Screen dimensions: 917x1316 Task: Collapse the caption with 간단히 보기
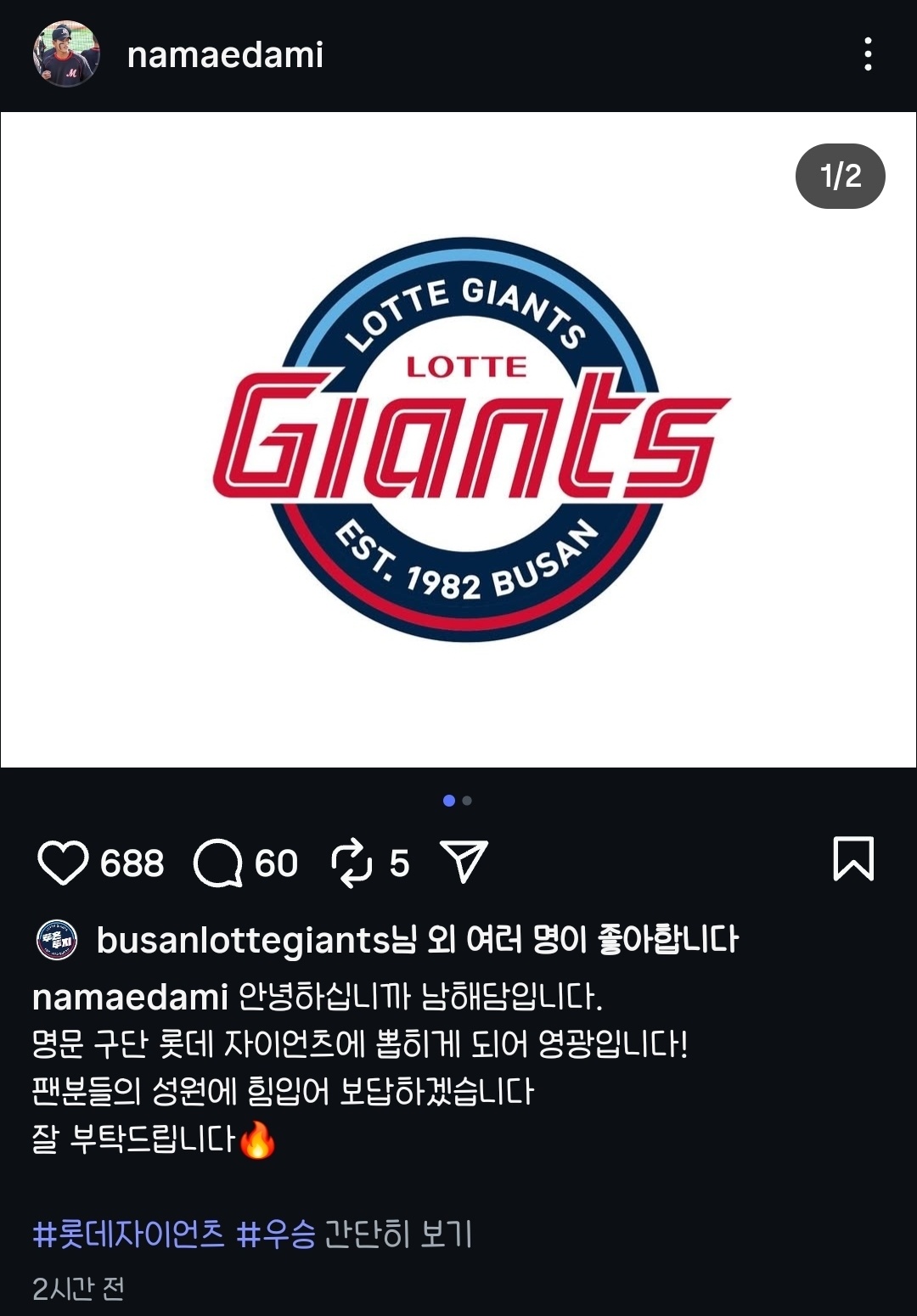(398, 1234)
